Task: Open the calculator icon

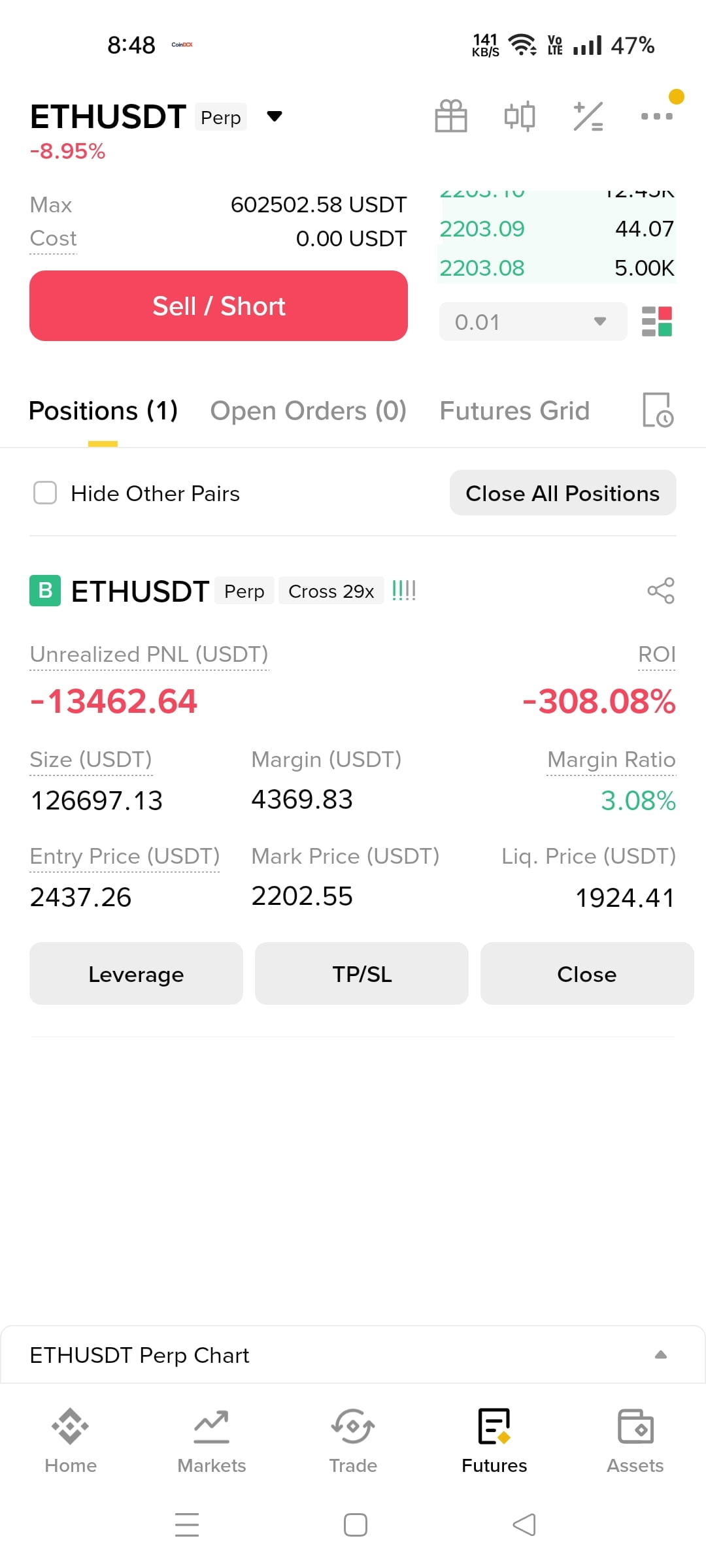Action: click(588, 116)
